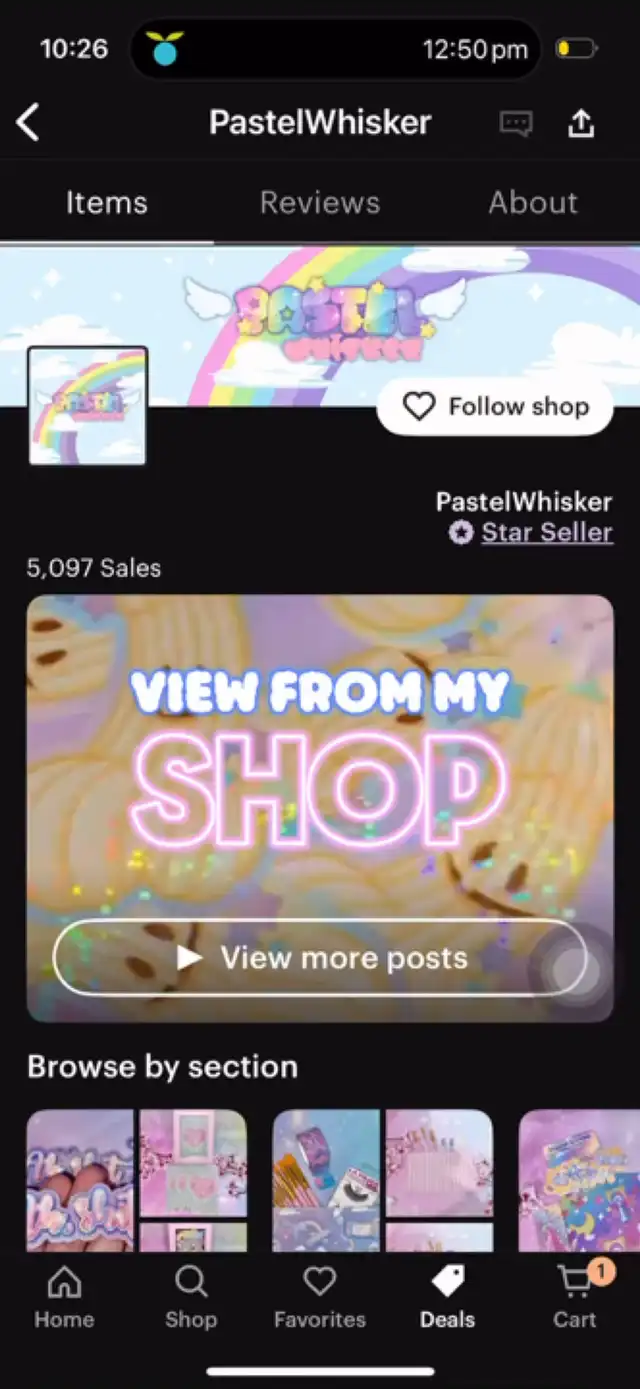Share the PastelWhisker shop
640x1389 pixels.
coord(581,123)
